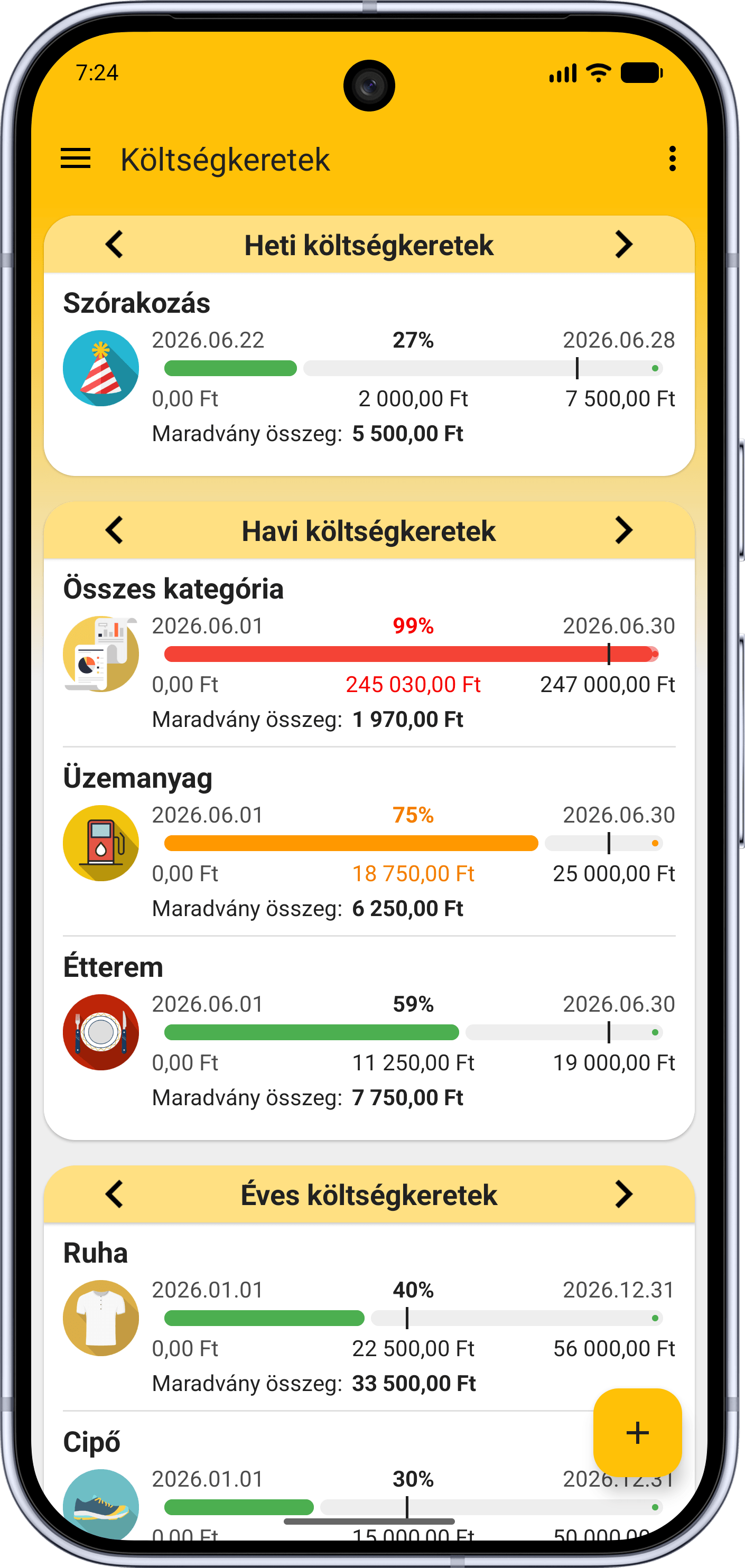Add a new budget with plus button
Screen dimensions: 745x1568
[x=637, y=1432]
